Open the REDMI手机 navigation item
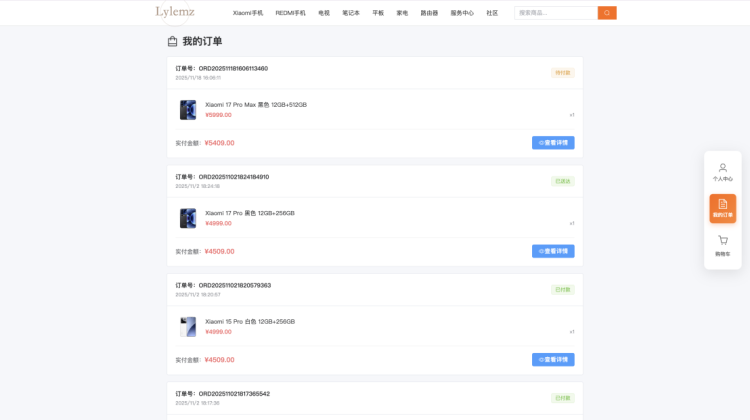750x420 pixels. tap(290, 13)
